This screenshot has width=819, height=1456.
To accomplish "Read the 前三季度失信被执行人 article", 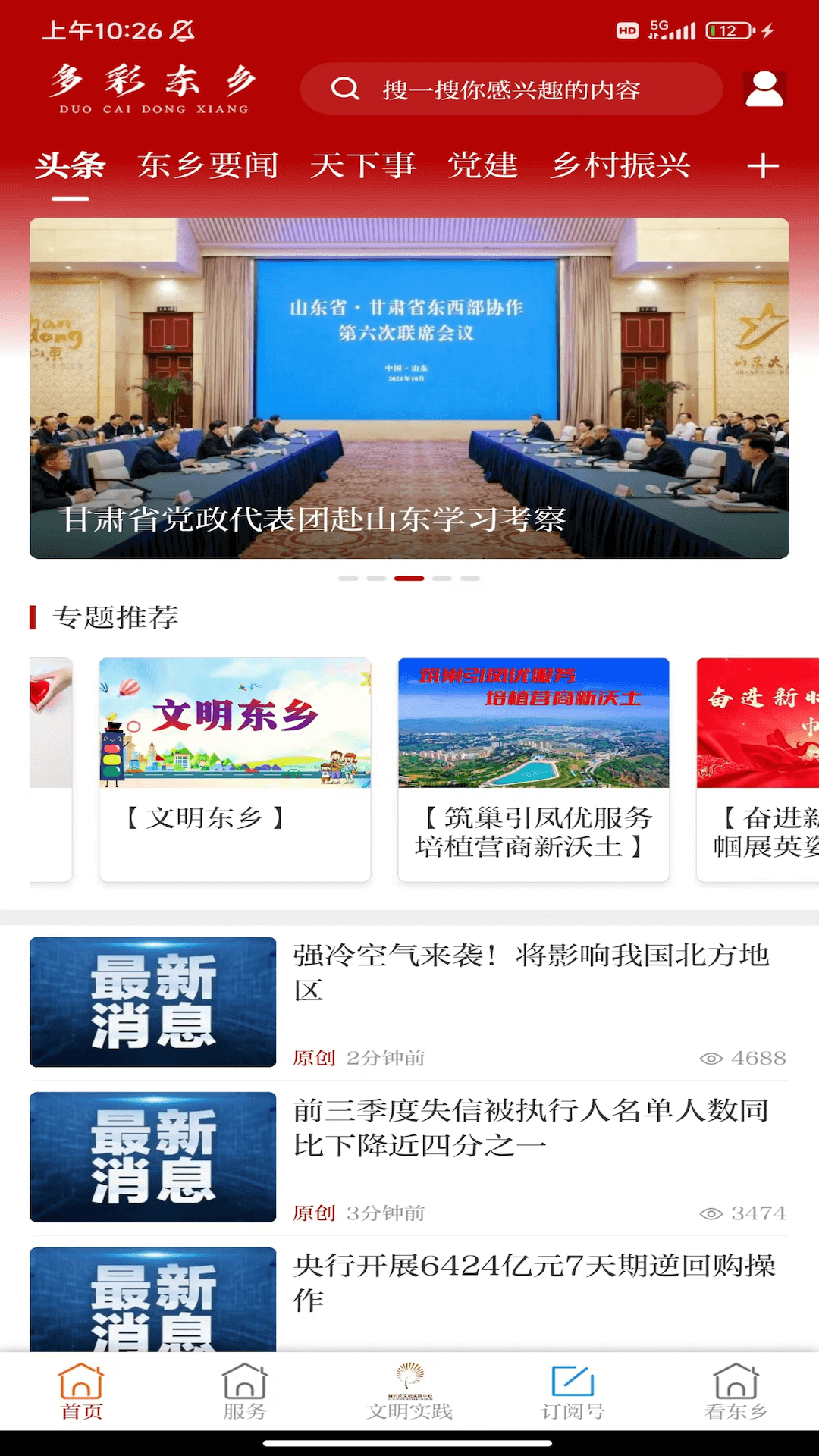I will click(x=531, y=1130).
